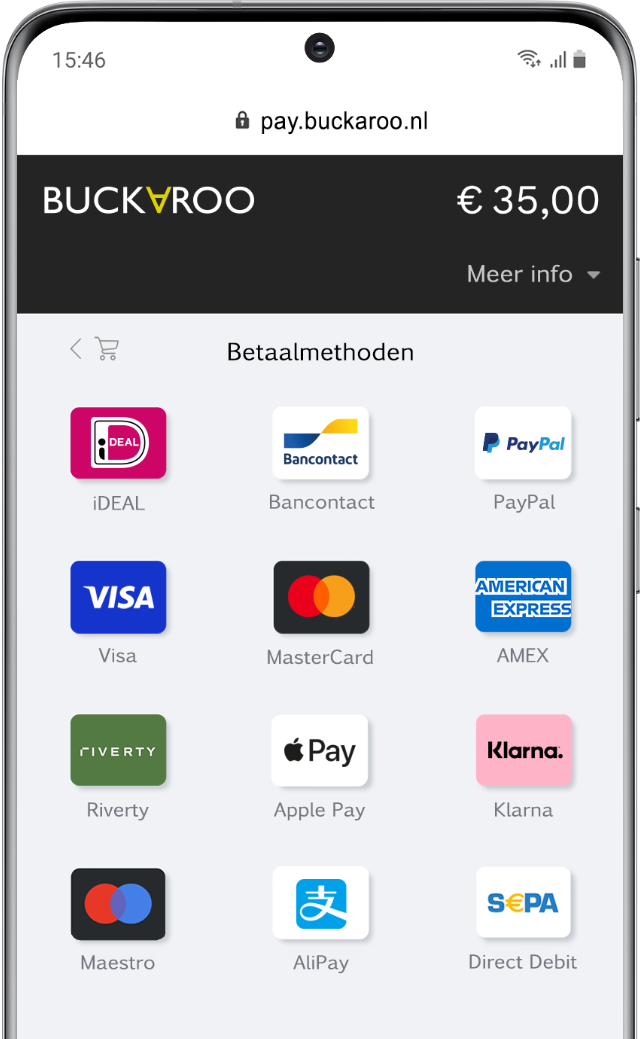The height and width of the screenshot is (1039, 640).
Task: Pay with Apple Pay
Action: 320,750
